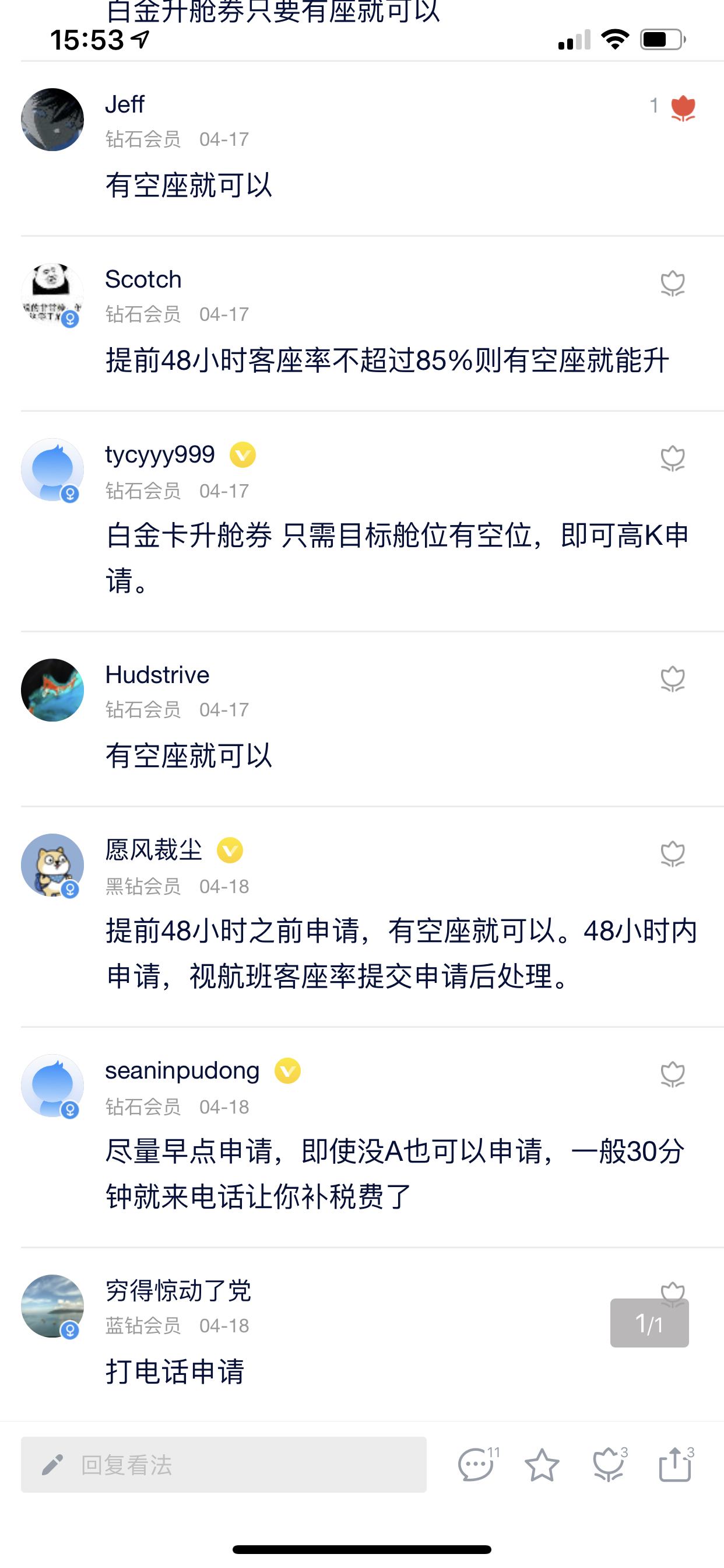Like Scotch's comment
The width and height of the screenshot is (724, 1568).
pos(672,283)
